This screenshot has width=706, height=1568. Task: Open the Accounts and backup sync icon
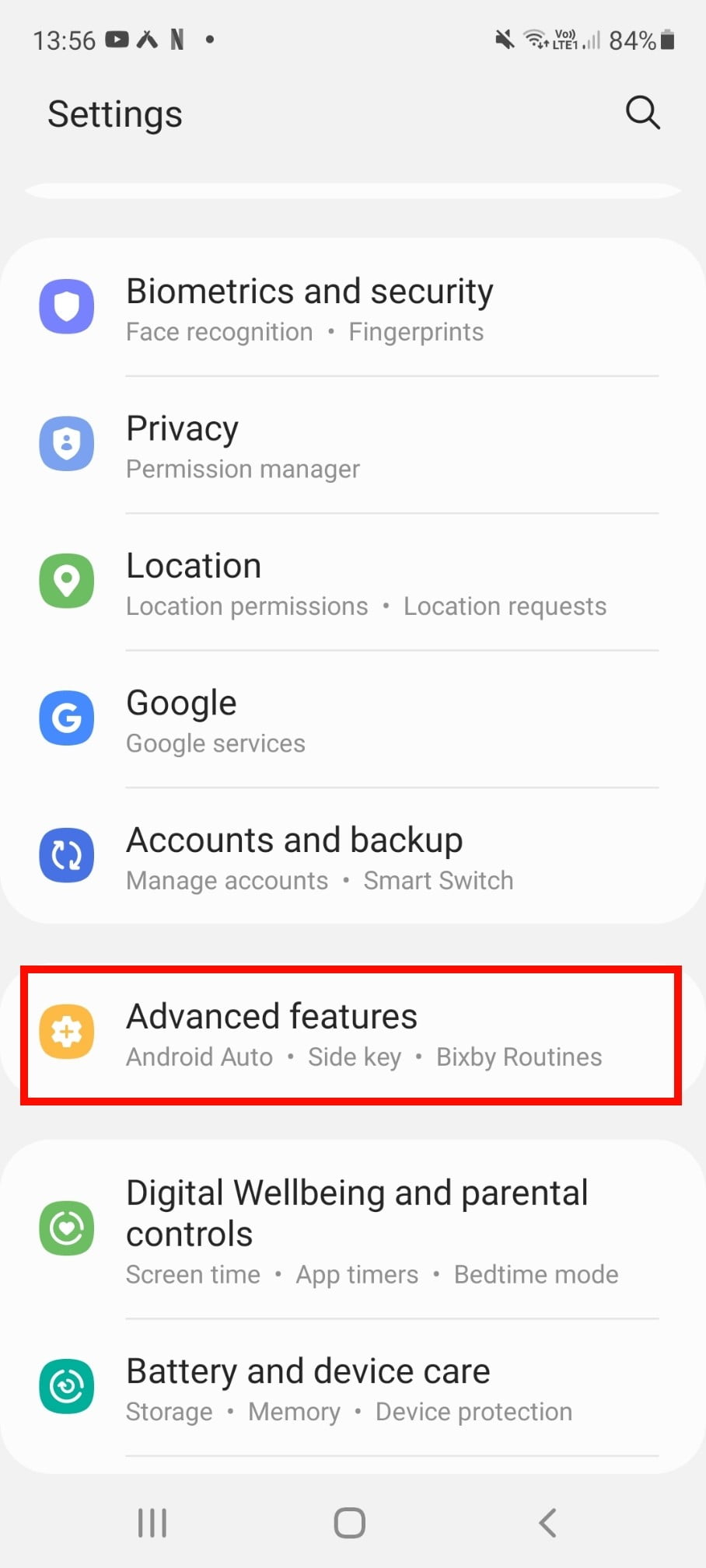(x=67, y=855)
